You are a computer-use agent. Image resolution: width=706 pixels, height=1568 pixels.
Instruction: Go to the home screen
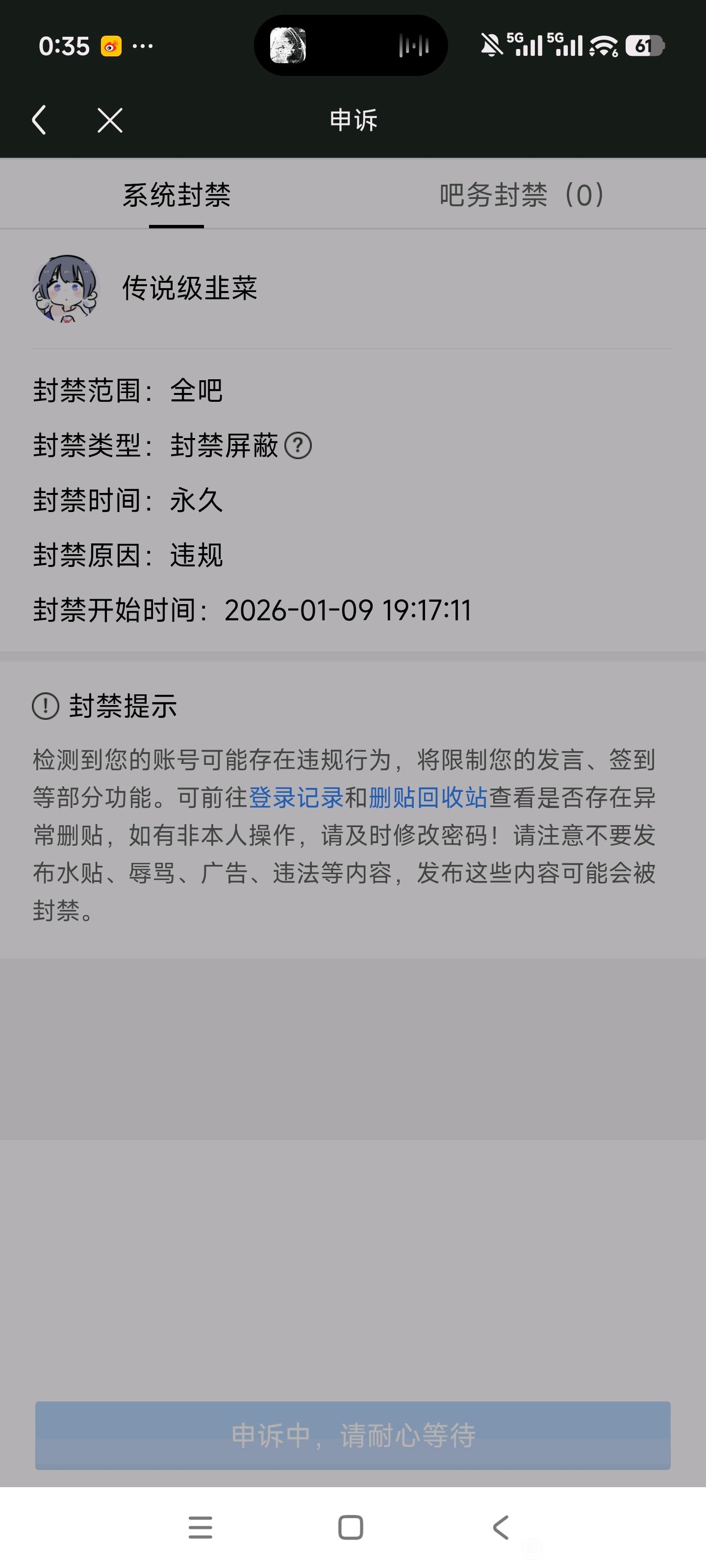pyautogui.click(x=351, y=1527)
